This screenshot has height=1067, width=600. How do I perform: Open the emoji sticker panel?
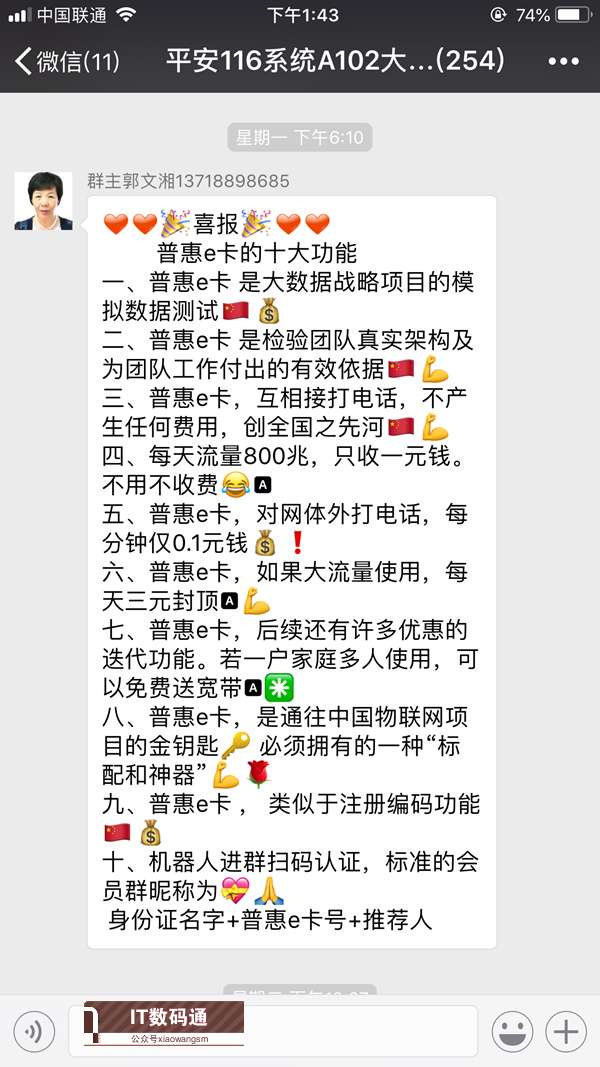coord(512,1031)
